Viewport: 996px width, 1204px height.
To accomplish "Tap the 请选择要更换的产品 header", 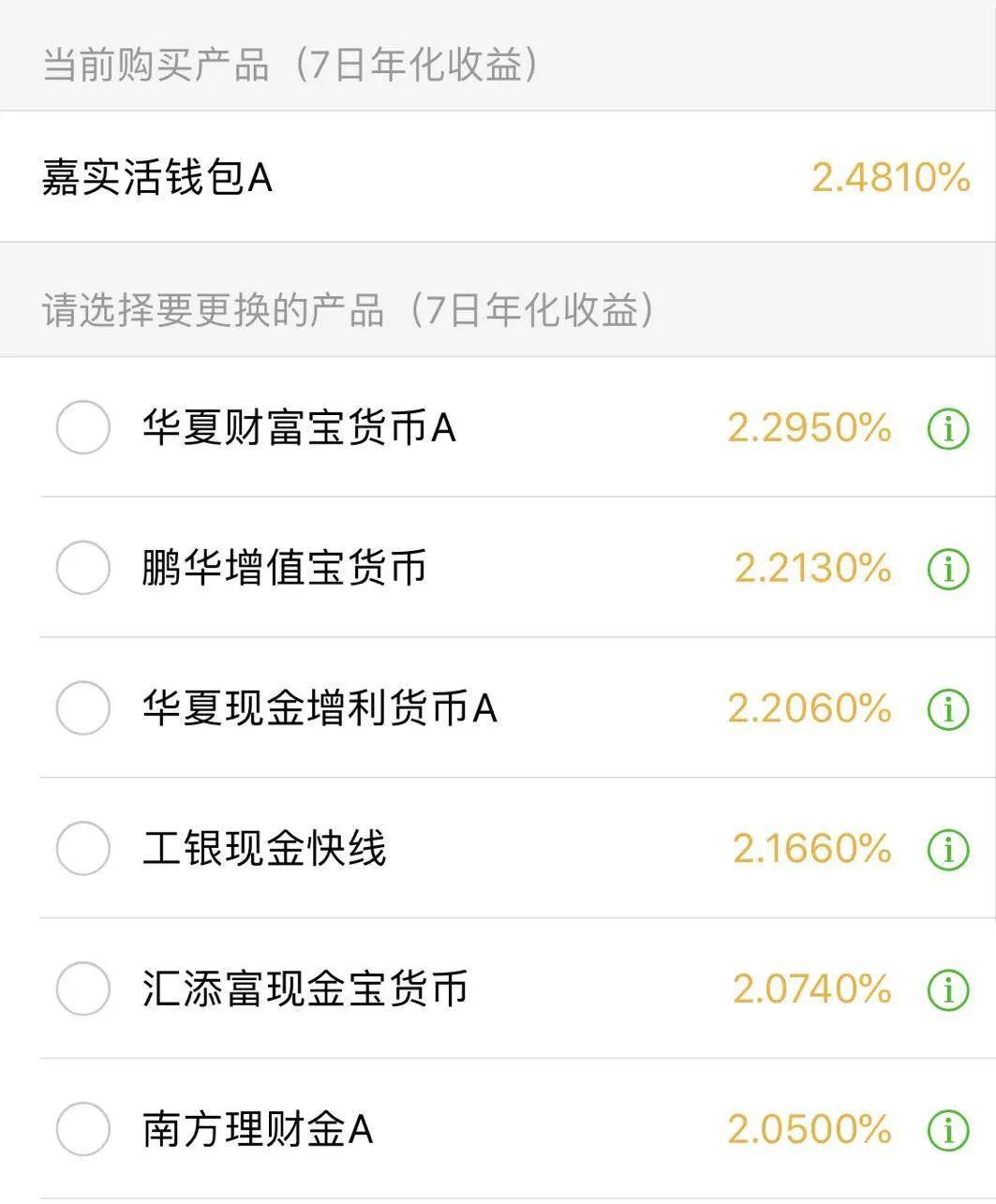I will [347, 311].
